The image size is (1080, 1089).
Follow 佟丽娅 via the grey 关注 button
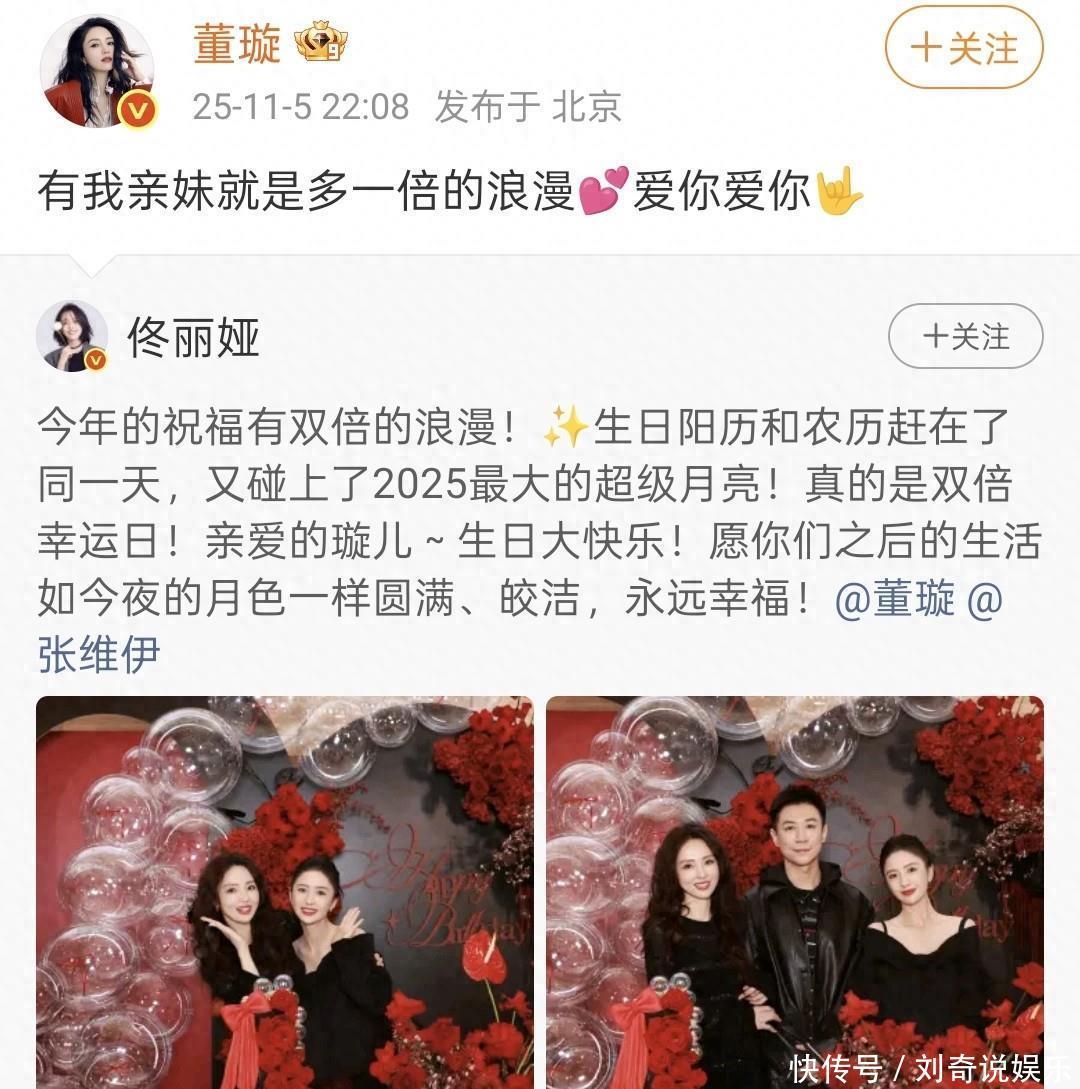(x=965, y=336)
